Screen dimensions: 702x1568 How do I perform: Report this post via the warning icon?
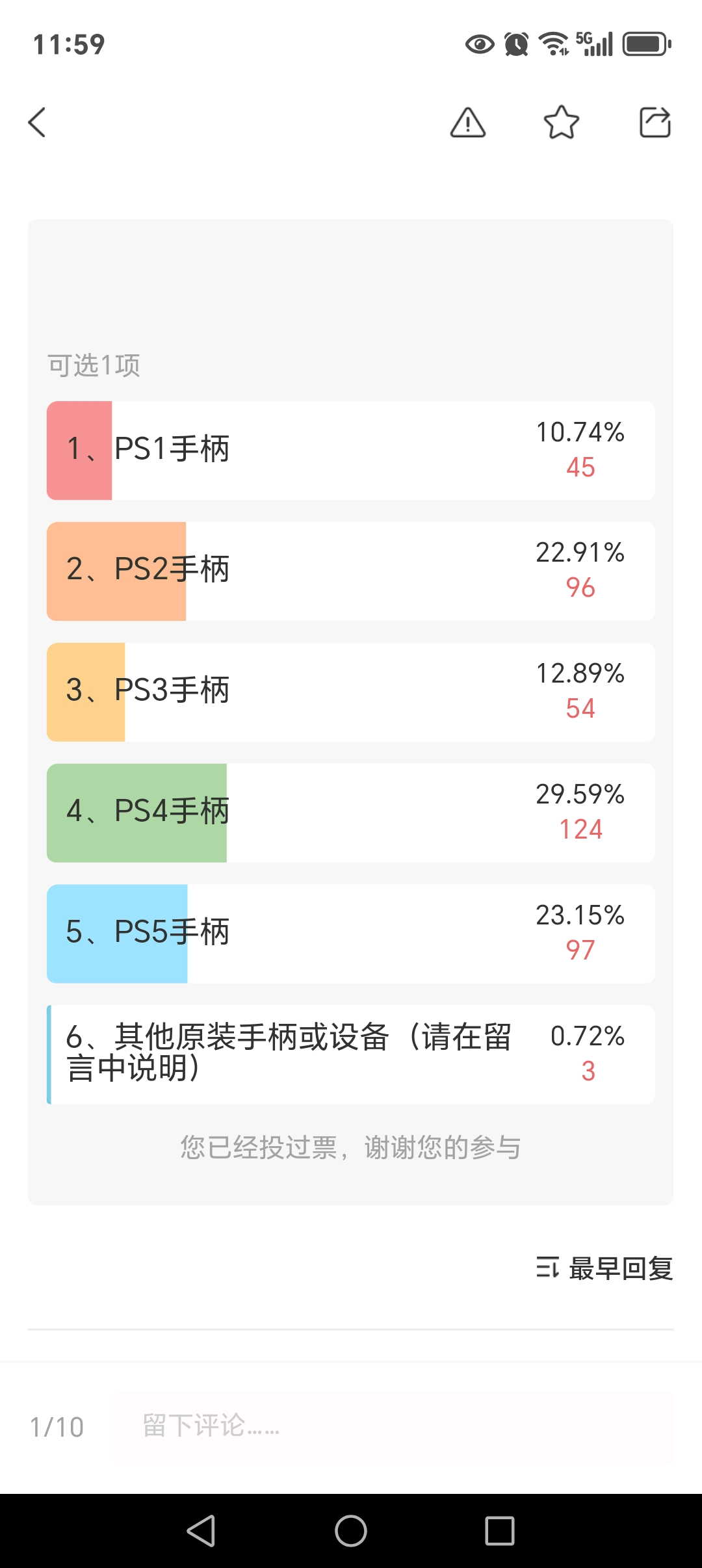click(x=468, y=122)
